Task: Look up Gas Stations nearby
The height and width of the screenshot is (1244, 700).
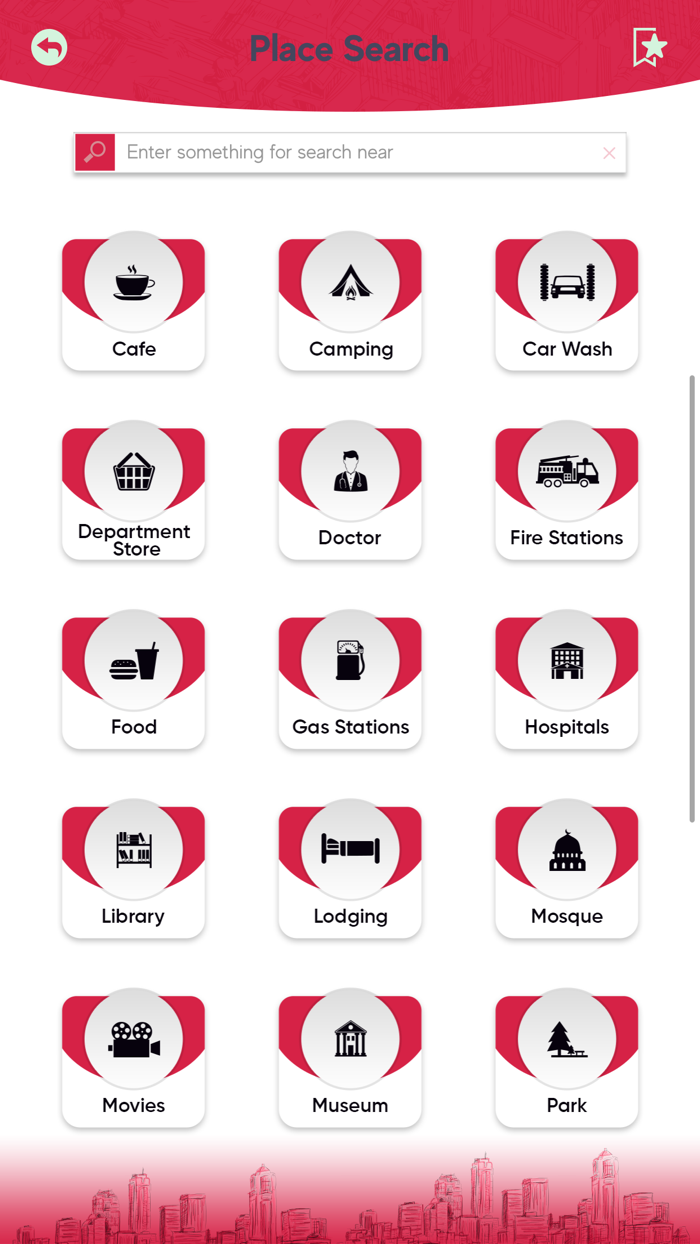Action: (x=350, y=680)
